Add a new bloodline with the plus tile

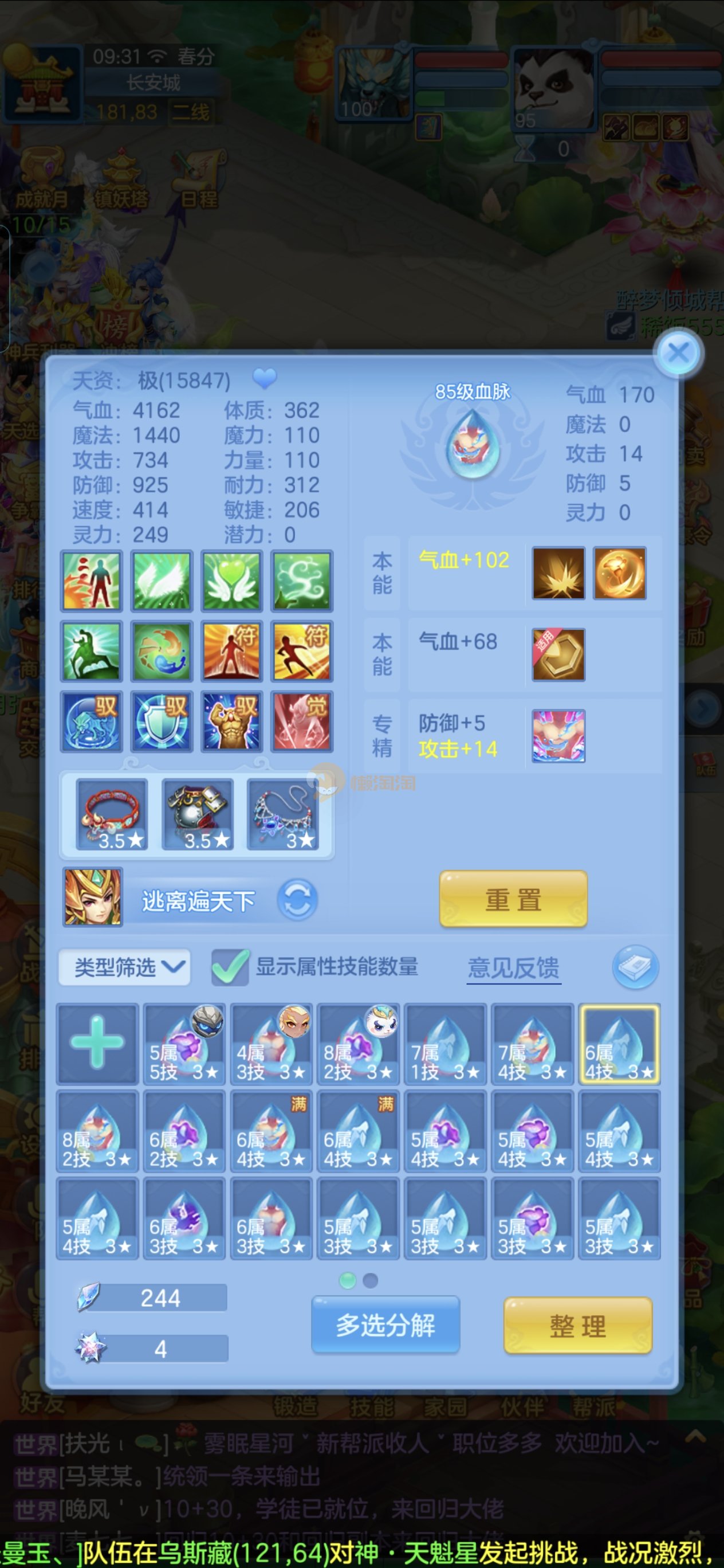pyautogui.click(x=97, y=1043)
